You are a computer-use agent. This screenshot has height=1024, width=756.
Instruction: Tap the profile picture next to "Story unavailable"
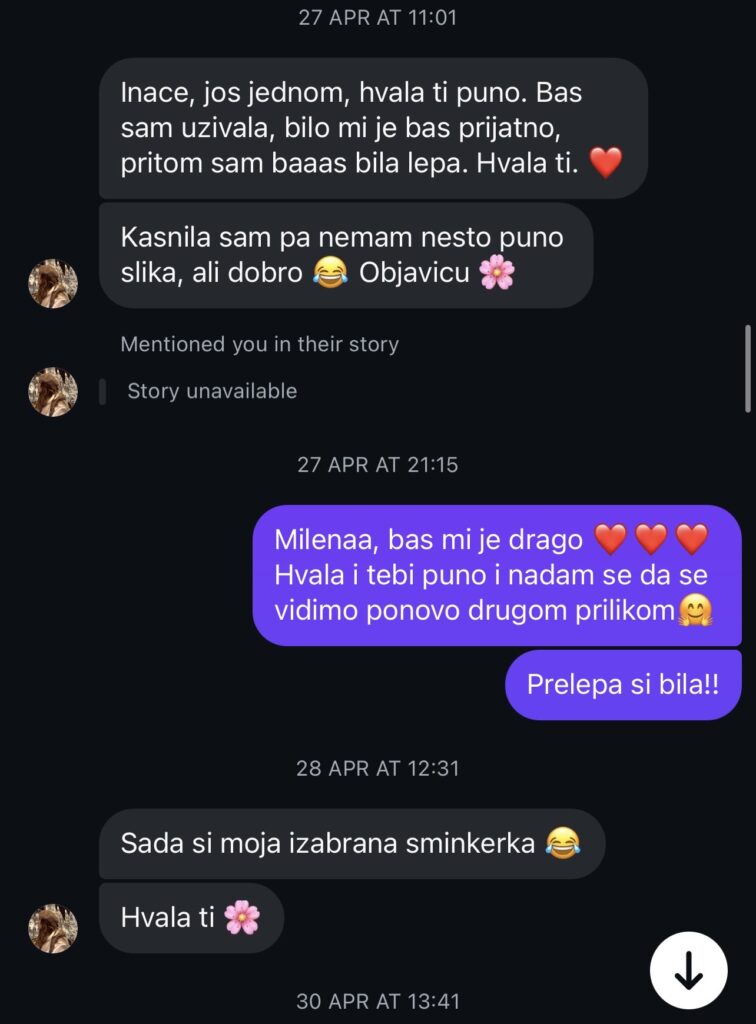pos(53,392)
